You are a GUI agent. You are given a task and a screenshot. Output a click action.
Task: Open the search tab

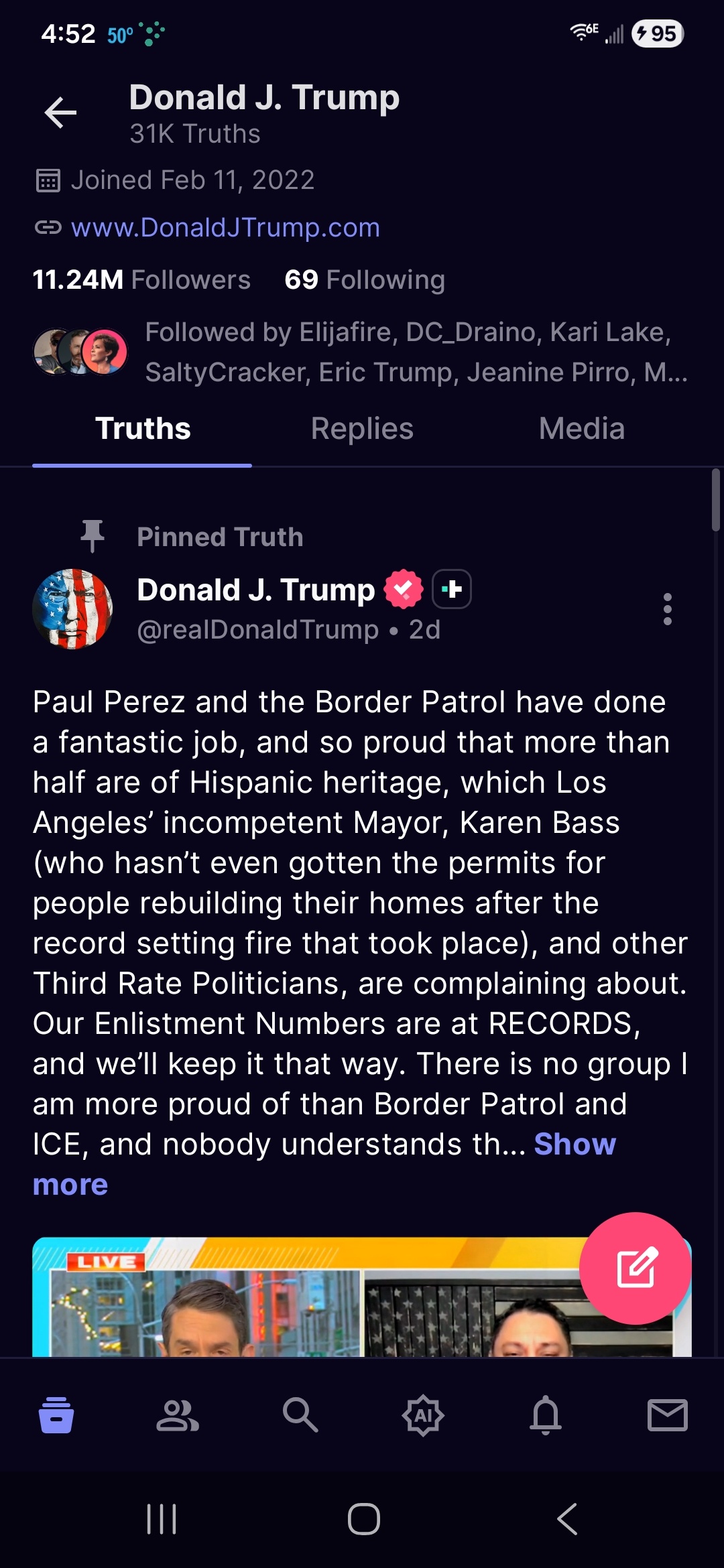300,1415
